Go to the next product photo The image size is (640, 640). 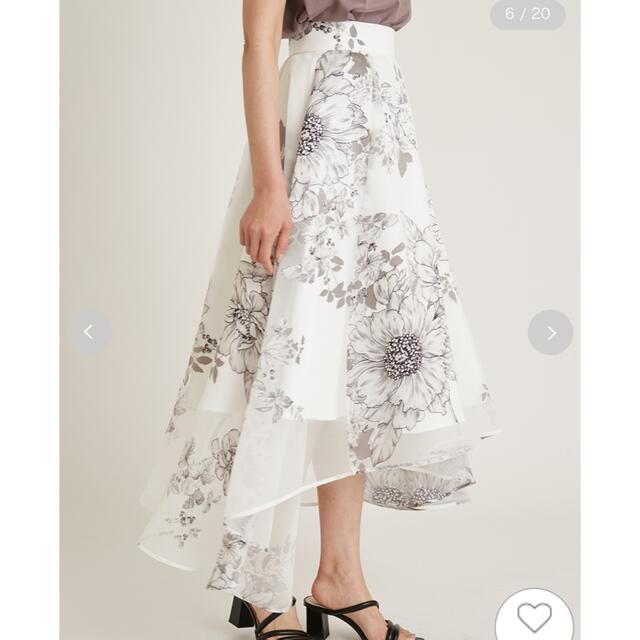click(x=550, y=332)
